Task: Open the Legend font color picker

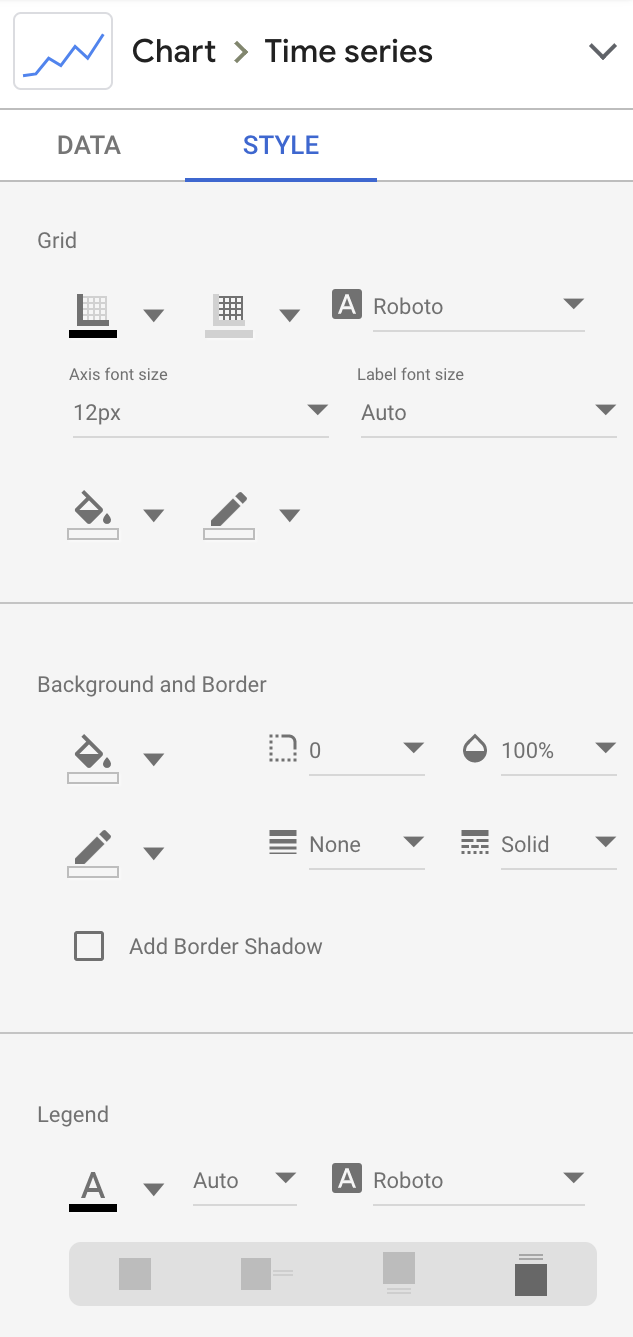Action: coord(116,1189)
